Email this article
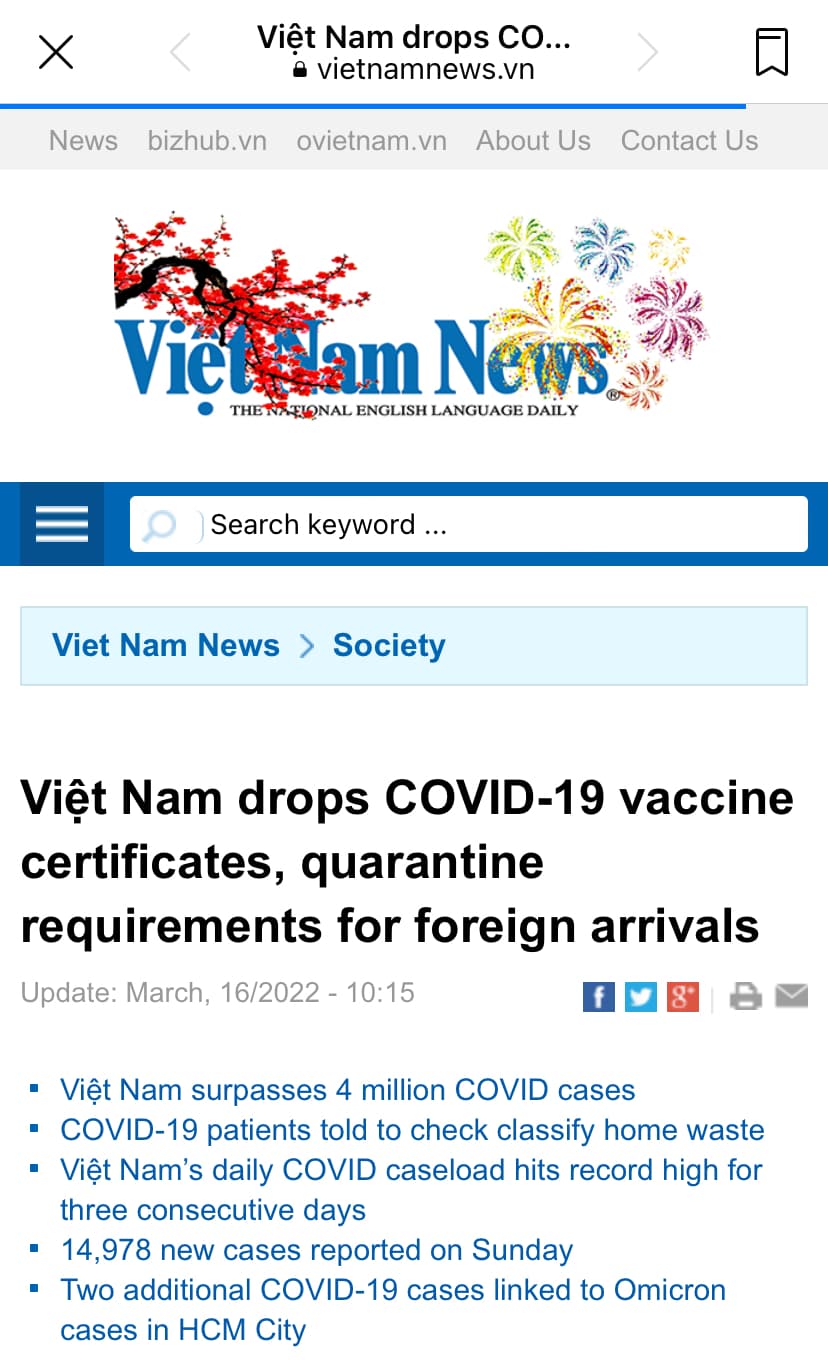828x1360 pixels. pos(791,996)
